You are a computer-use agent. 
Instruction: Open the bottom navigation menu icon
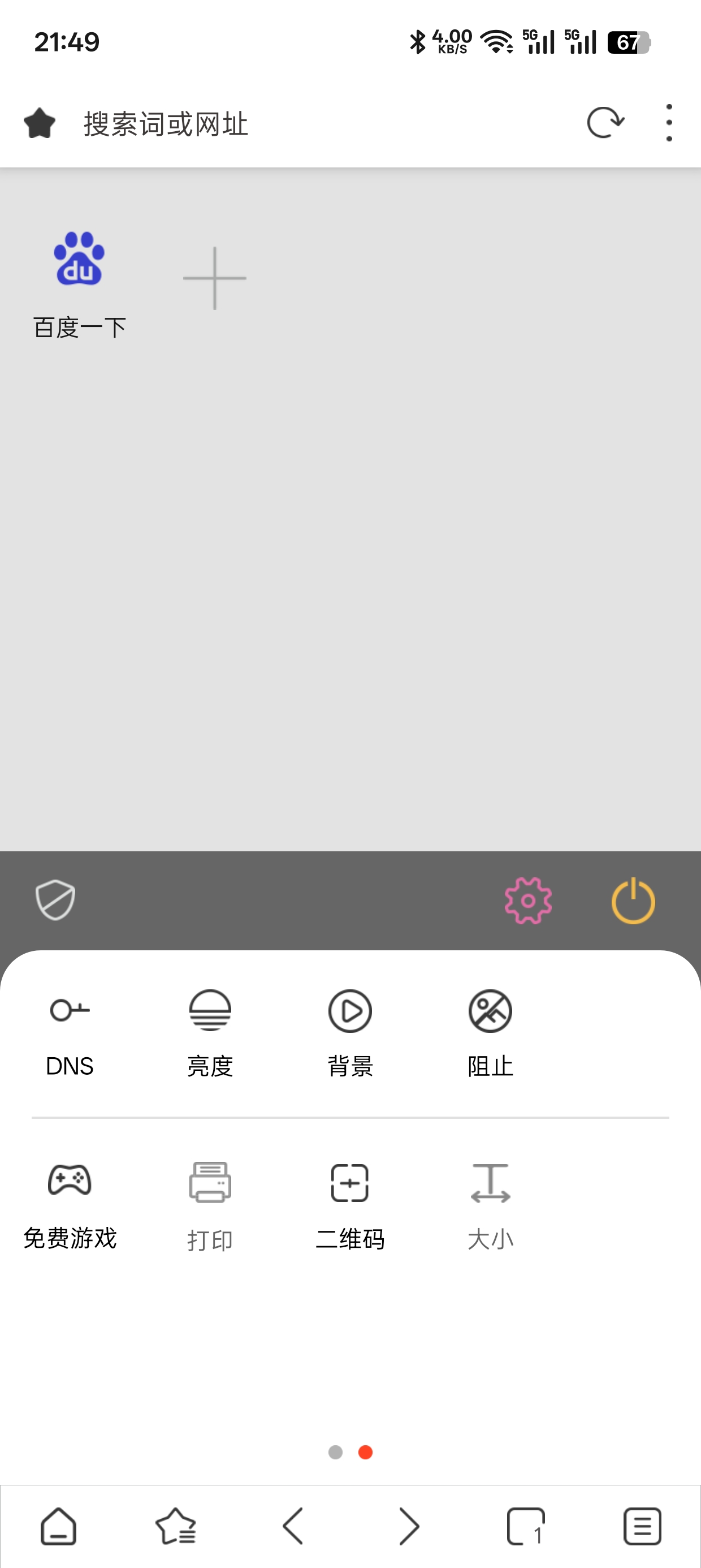point(642,1526)
